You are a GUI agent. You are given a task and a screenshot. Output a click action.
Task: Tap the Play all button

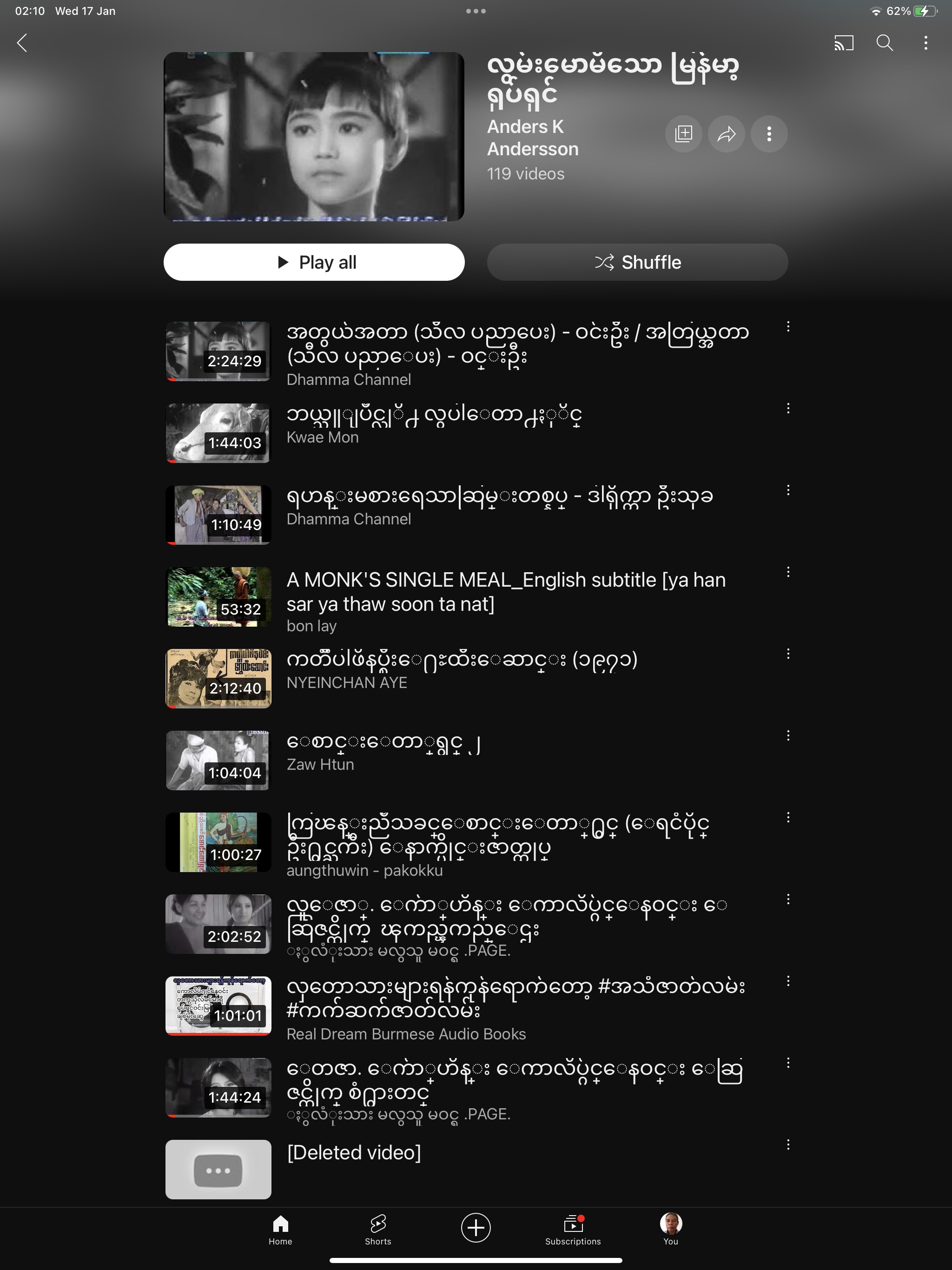pyautogui.click(x=314, y=262)
